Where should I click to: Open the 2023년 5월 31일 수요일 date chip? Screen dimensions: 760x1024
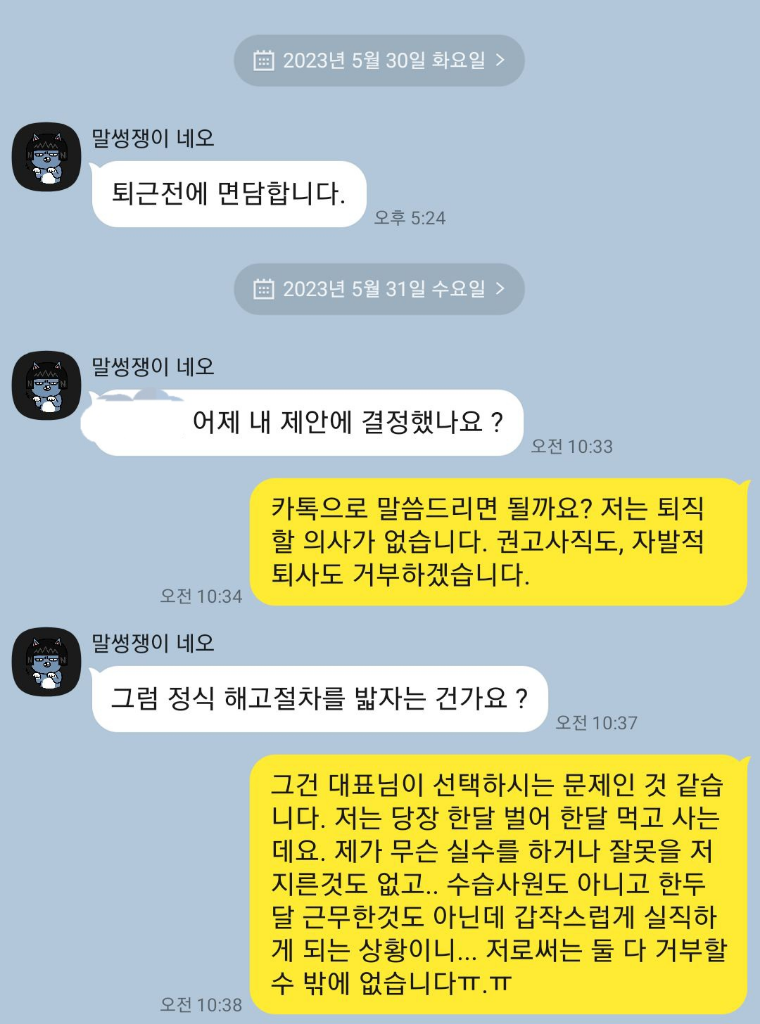click(x=379, y=289)
